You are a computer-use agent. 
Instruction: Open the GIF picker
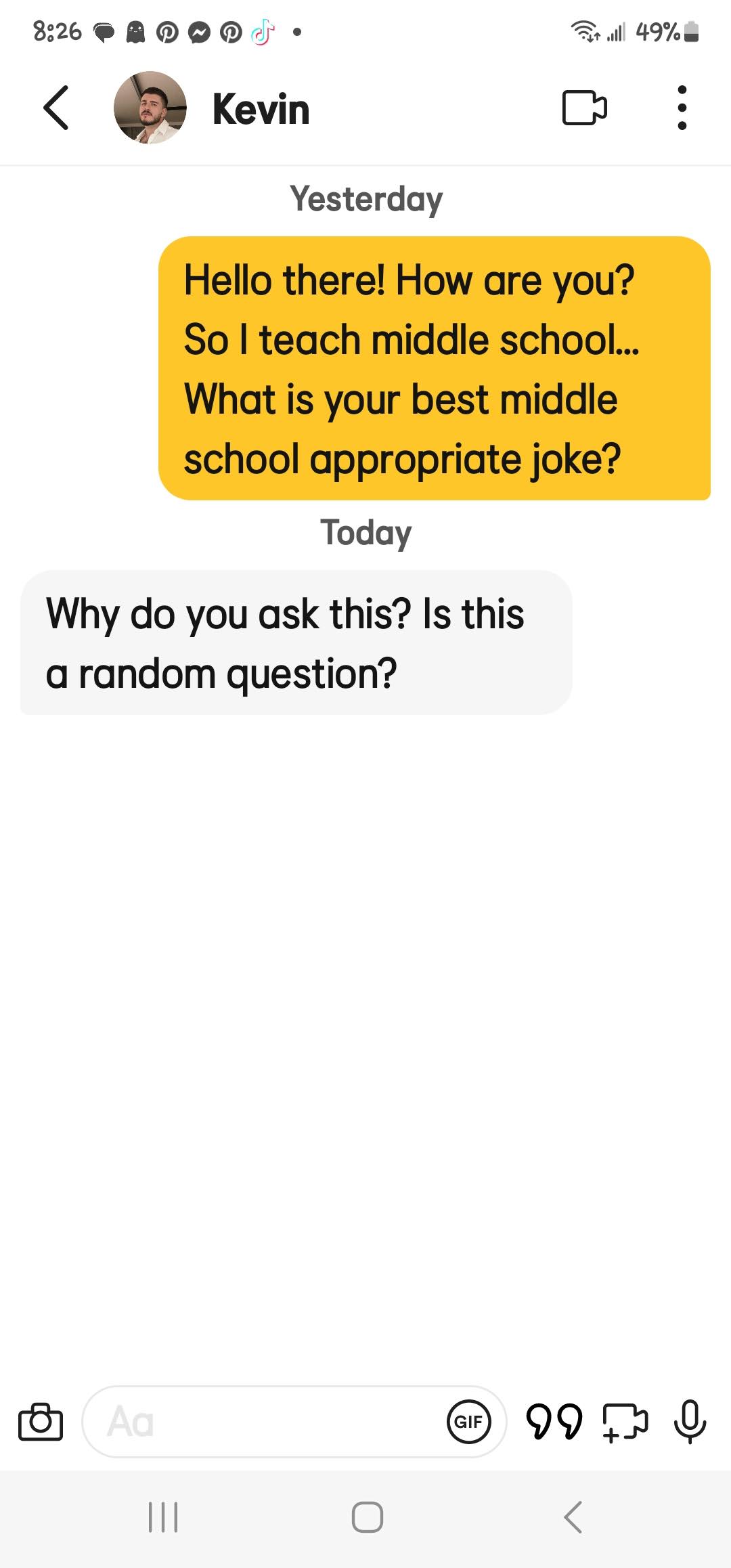[x=468, y=1421]
